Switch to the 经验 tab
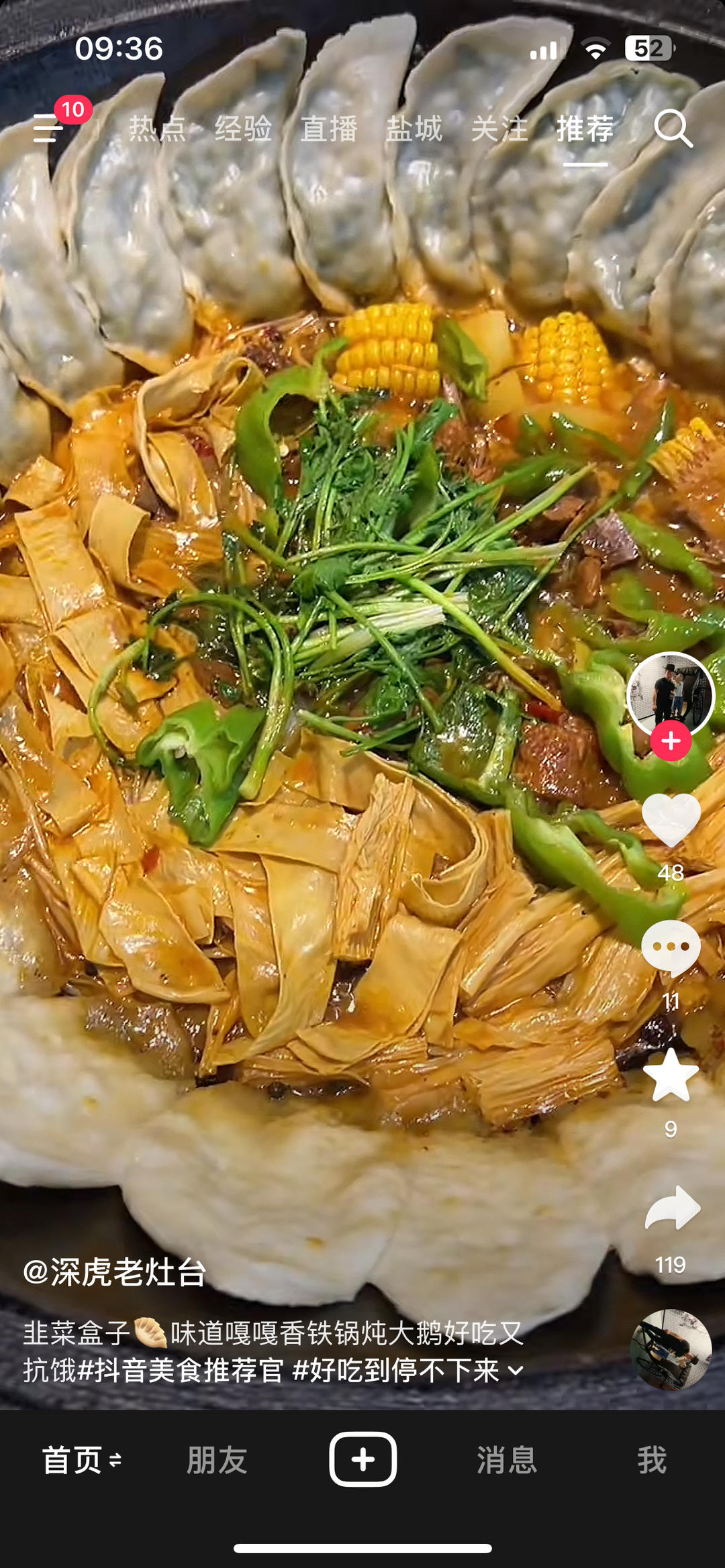The height and width of the screenshot is (1568, 725). point(243,128)
